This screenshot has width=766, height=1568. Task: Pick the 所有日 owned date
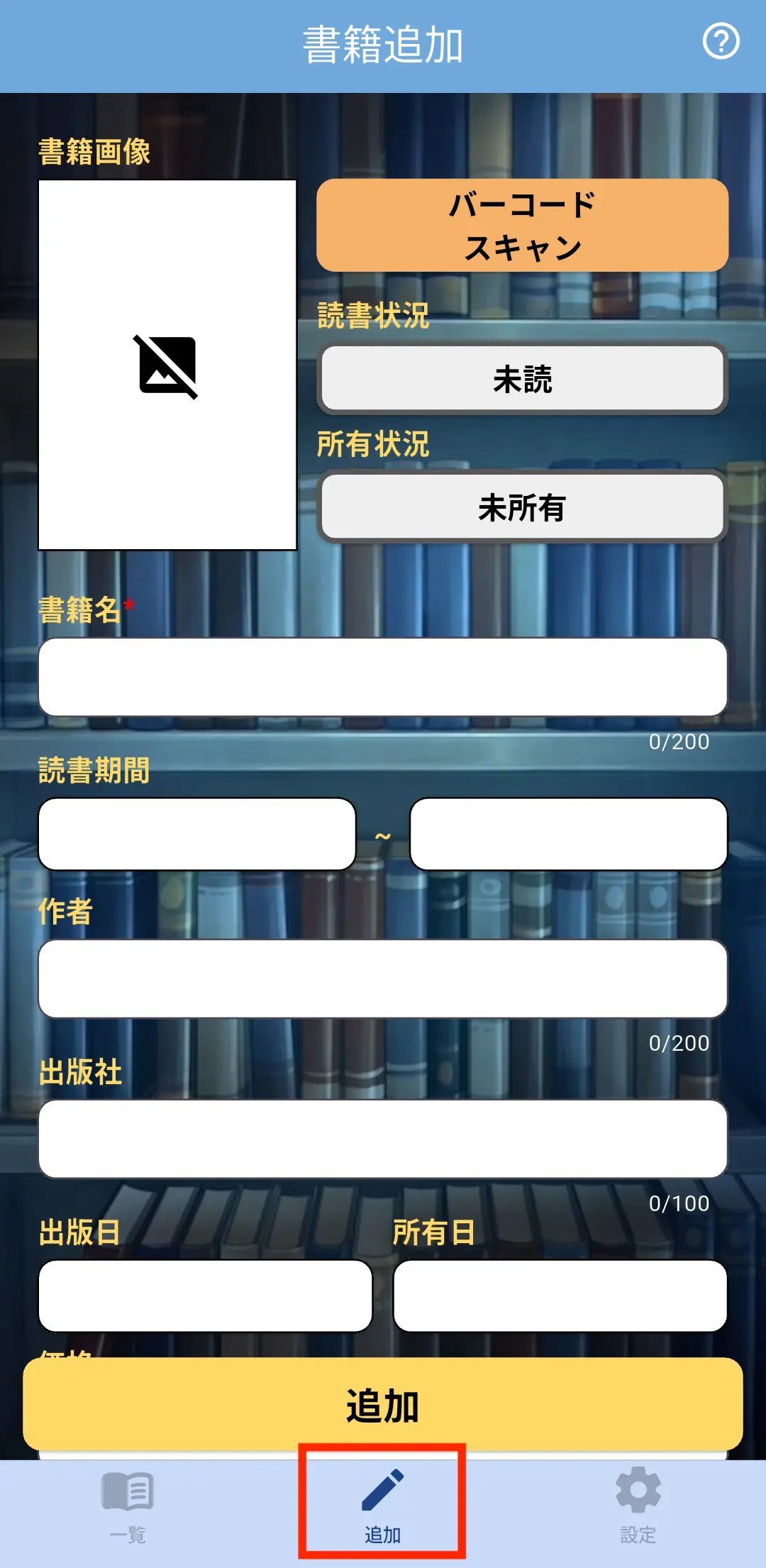(560, 1296)
